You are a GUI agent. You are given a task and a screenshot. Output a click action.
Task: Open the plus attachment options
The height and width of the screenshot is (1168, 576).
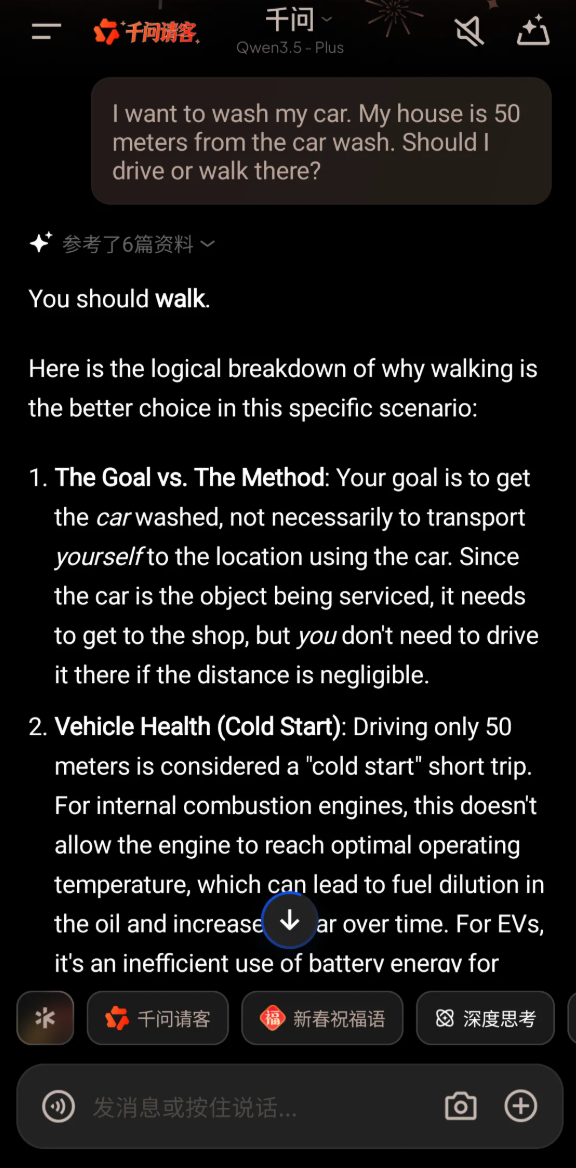coord(521,1106)
